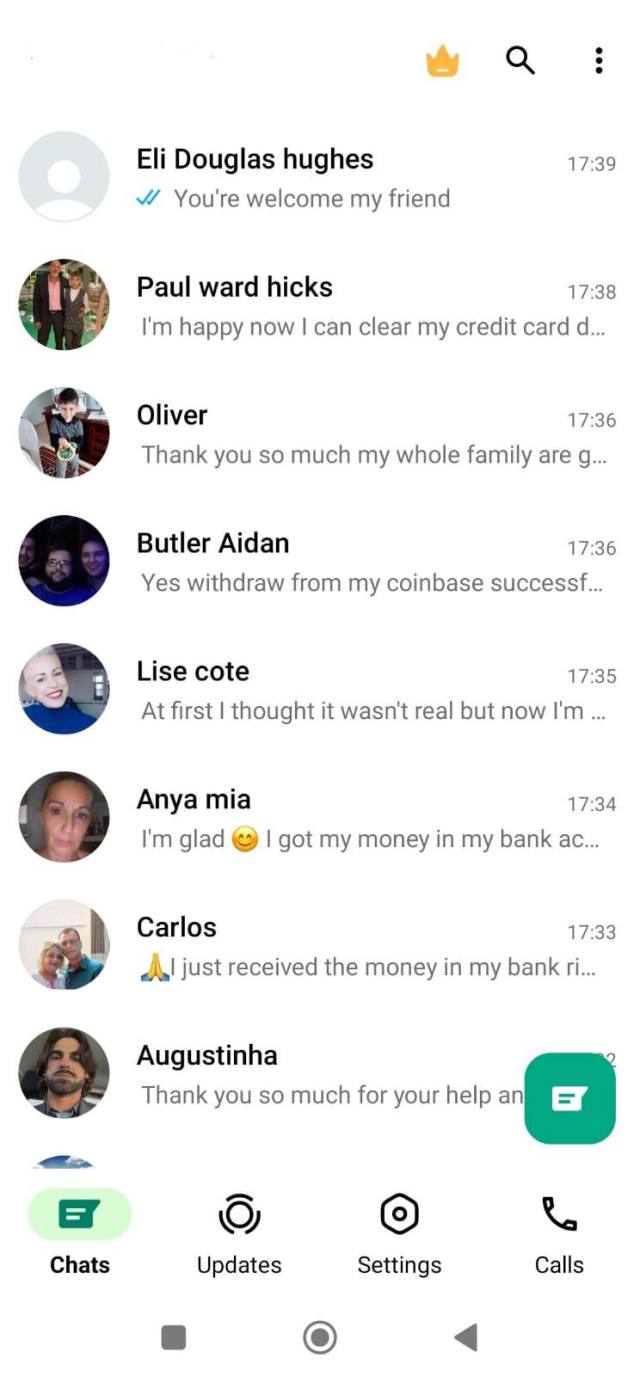
Task: Open the search magnifier
Action: [520, 60]
